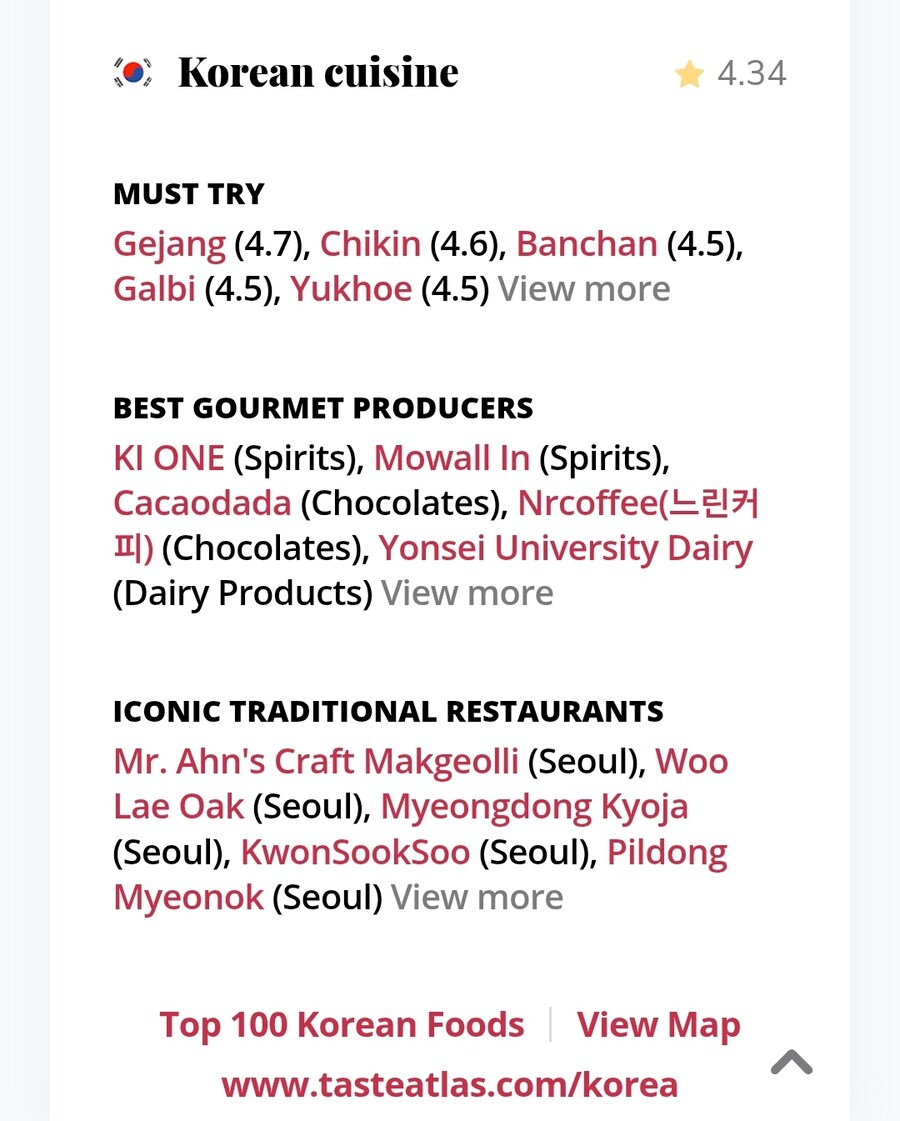Open Mr. Ahn's Craft Makgeolli restaurant

(316, 762)
